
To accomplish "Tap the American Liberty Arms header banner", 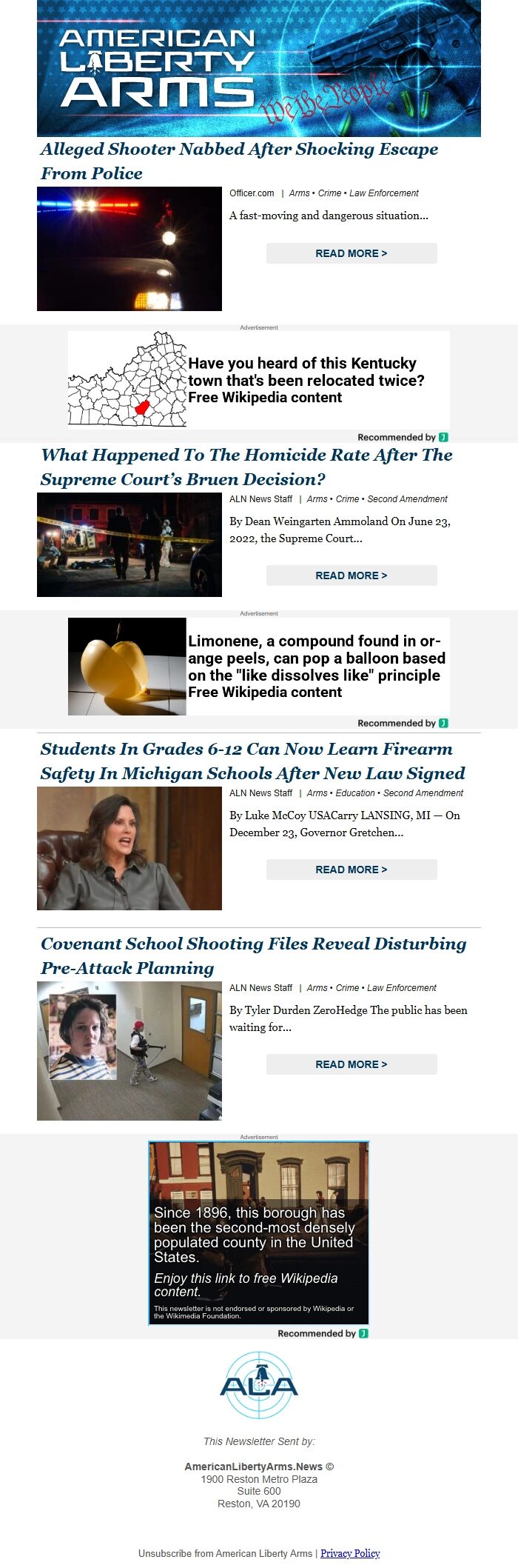I will click(259, 68).
